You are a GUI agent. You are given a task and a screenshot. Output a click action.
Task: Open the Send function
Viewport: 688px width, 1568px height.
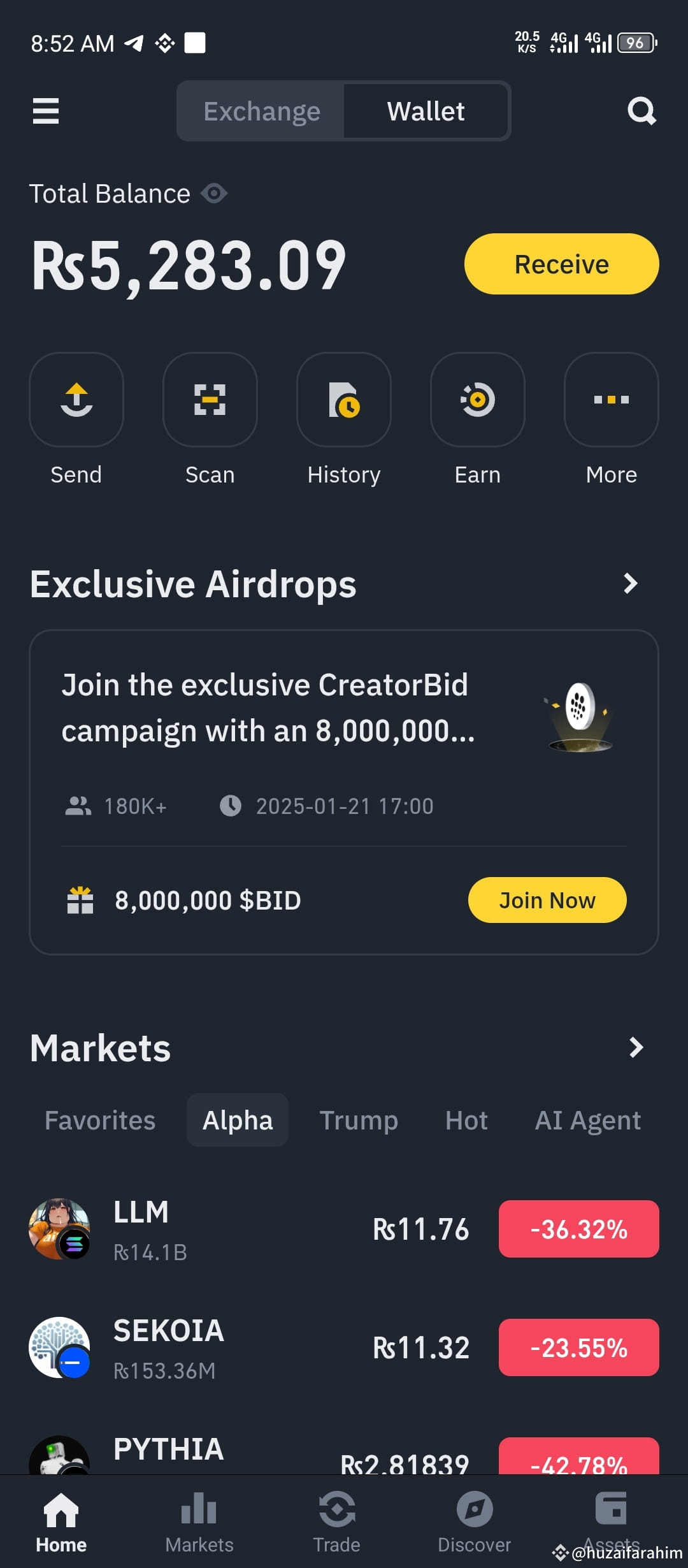pos(76,400)
